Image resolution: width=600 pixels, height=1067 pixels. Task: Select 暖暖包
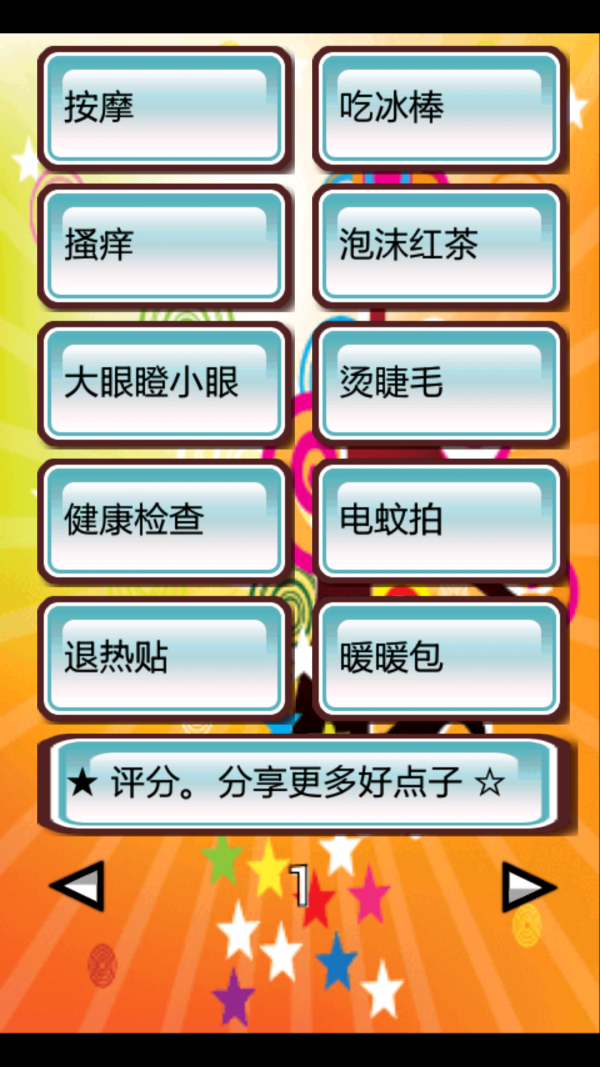[440, 659]
